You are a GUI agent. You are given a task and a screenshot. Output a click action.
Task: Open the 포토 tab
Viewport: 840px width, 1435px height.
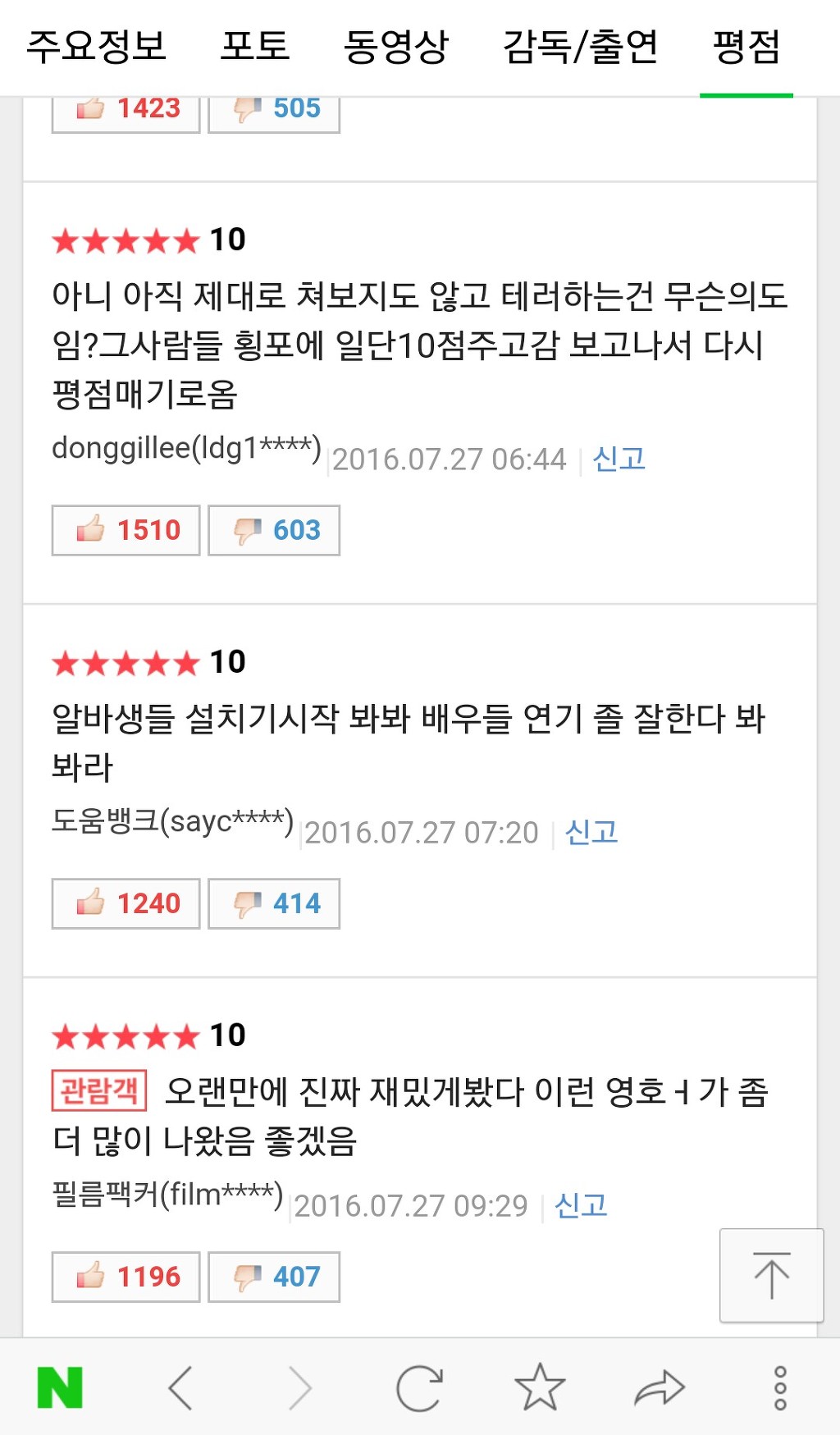[x=255, y=46]
